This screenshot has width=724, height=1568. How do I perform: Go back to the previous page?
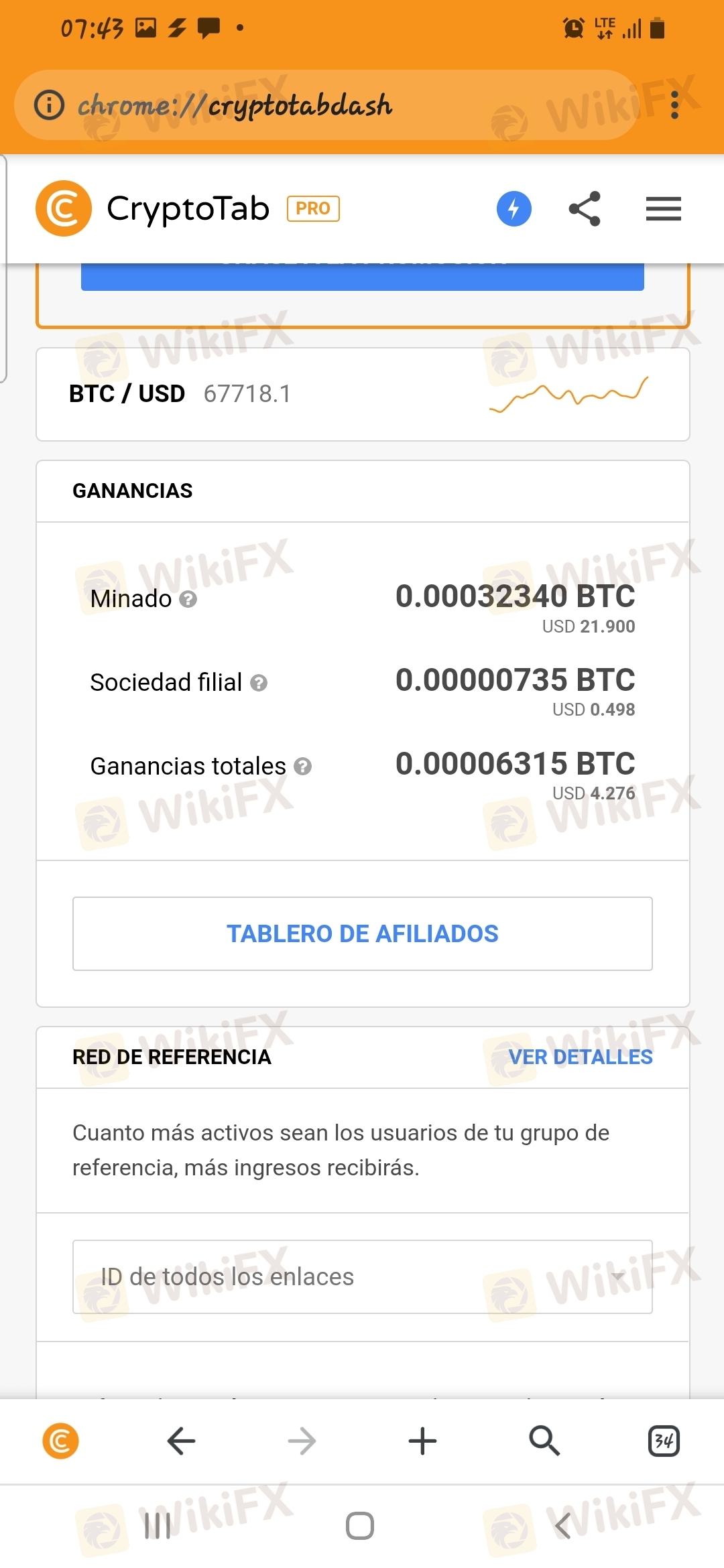tap(181, 1441)
